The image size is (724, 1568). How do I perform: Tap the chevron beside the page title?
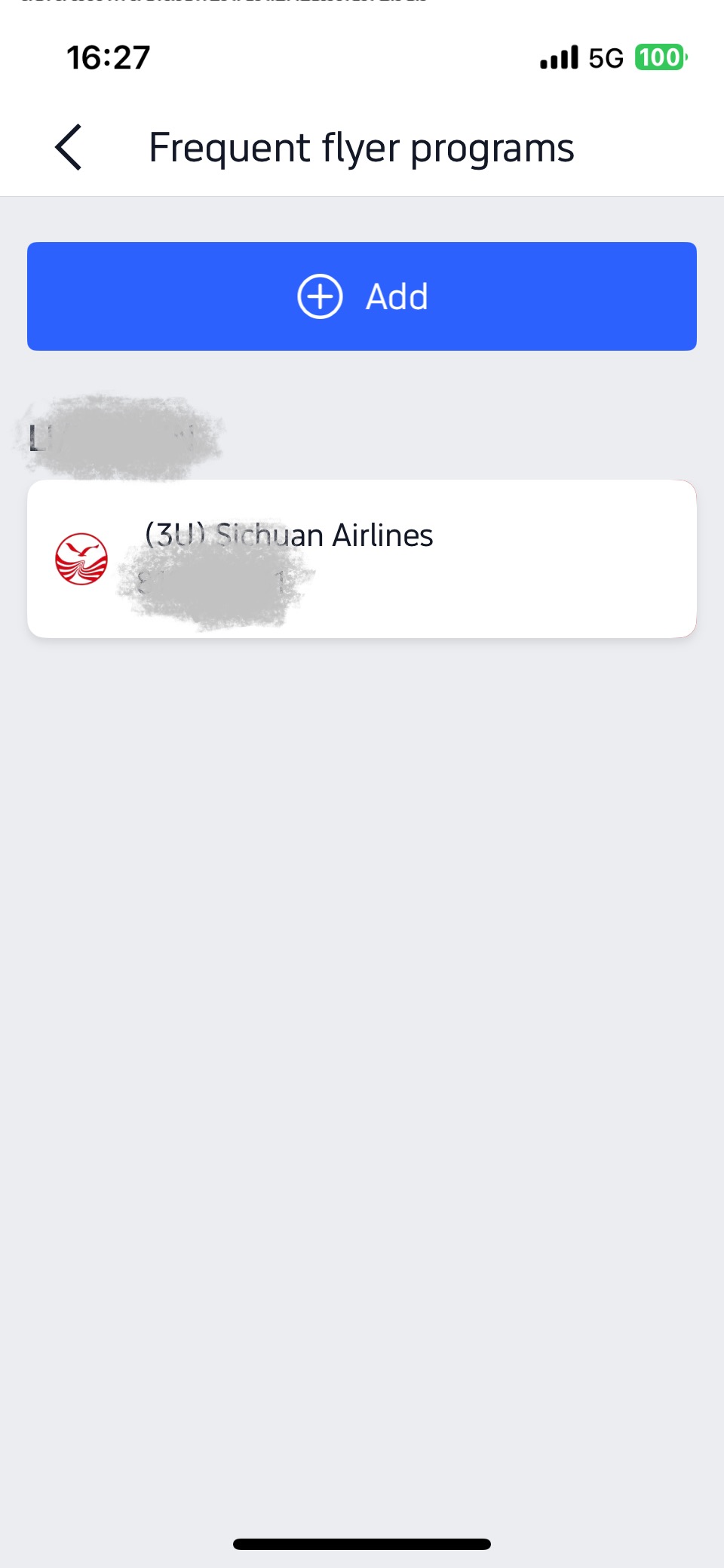click(x=67, y=148)
